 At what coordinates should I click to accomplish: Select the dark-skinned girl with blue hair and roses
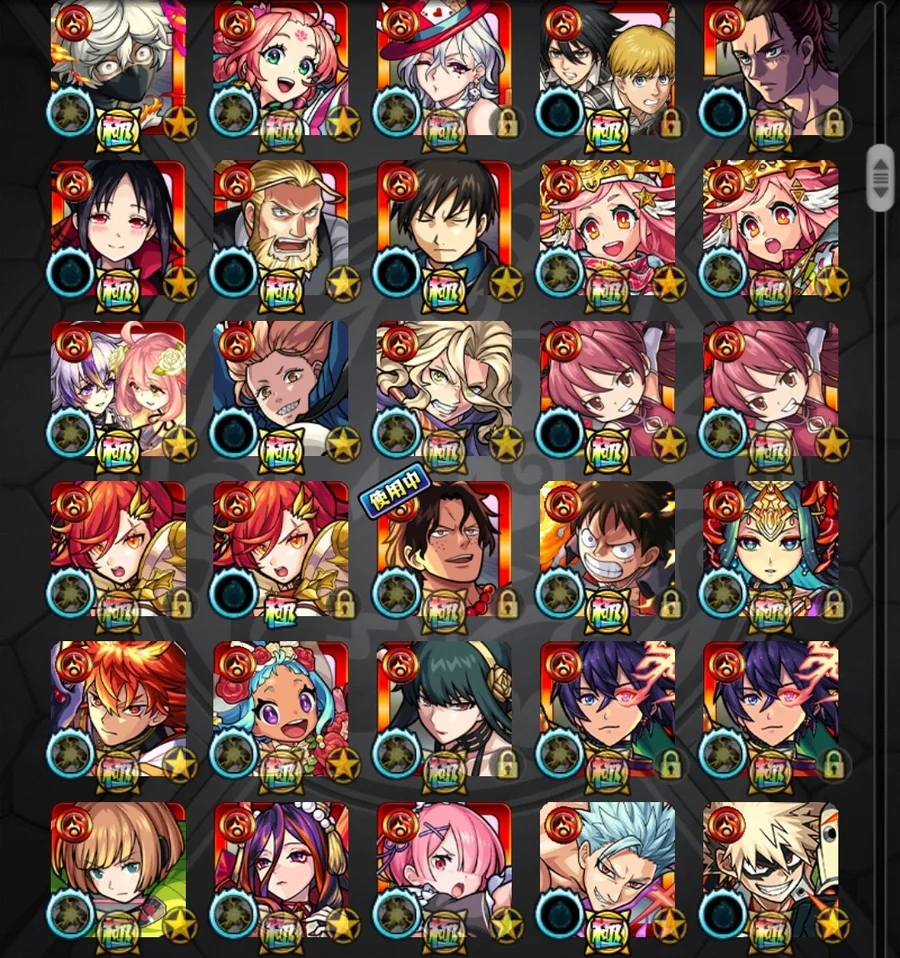click(280, 709)
